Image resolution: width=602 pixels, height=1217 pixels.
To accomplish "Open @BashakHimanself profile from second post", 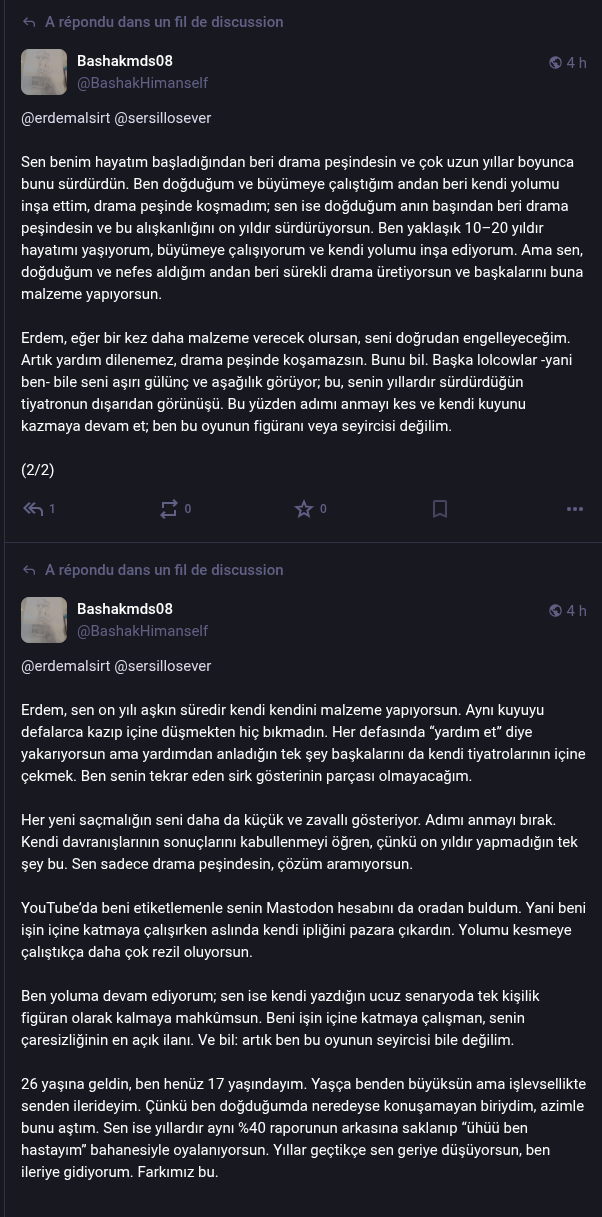I will (142, 631).
